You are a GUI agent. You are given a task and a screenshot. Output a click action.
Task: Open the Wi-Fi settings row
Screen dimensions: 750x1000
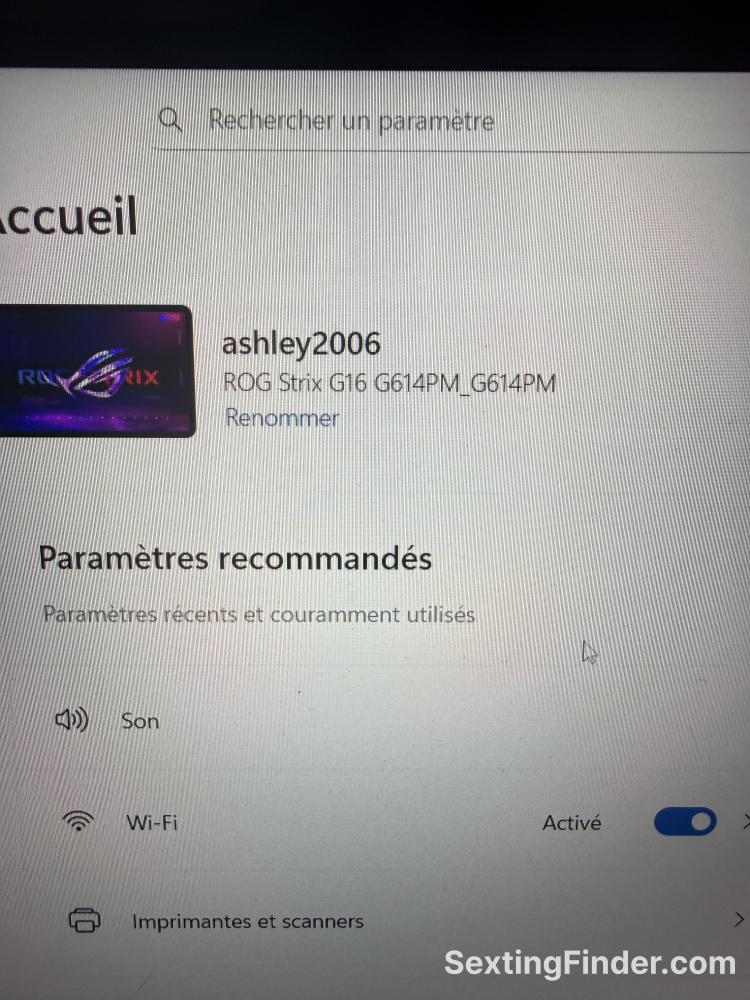[152, 823]
